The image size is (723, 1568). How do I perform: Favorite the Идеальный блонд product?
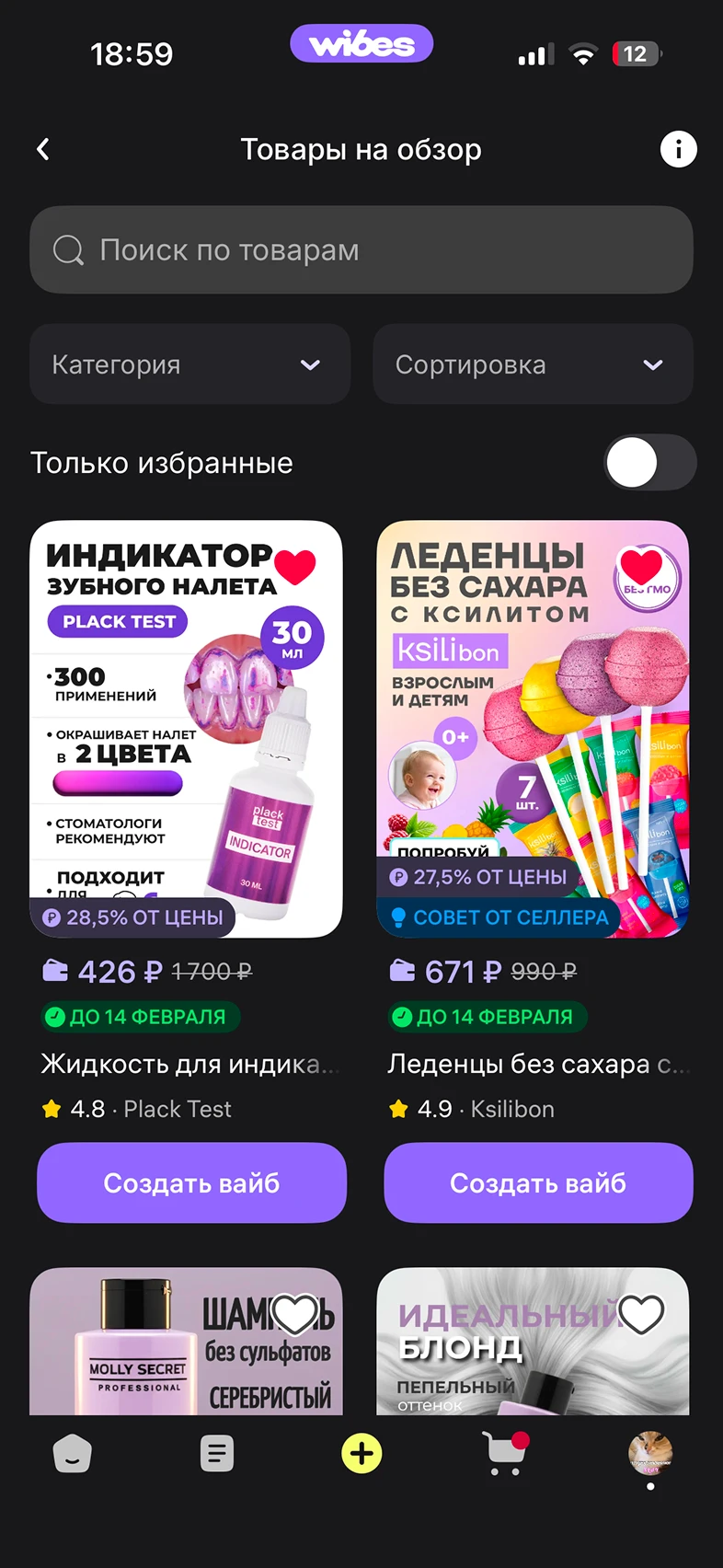click(x=641, y=1314)
